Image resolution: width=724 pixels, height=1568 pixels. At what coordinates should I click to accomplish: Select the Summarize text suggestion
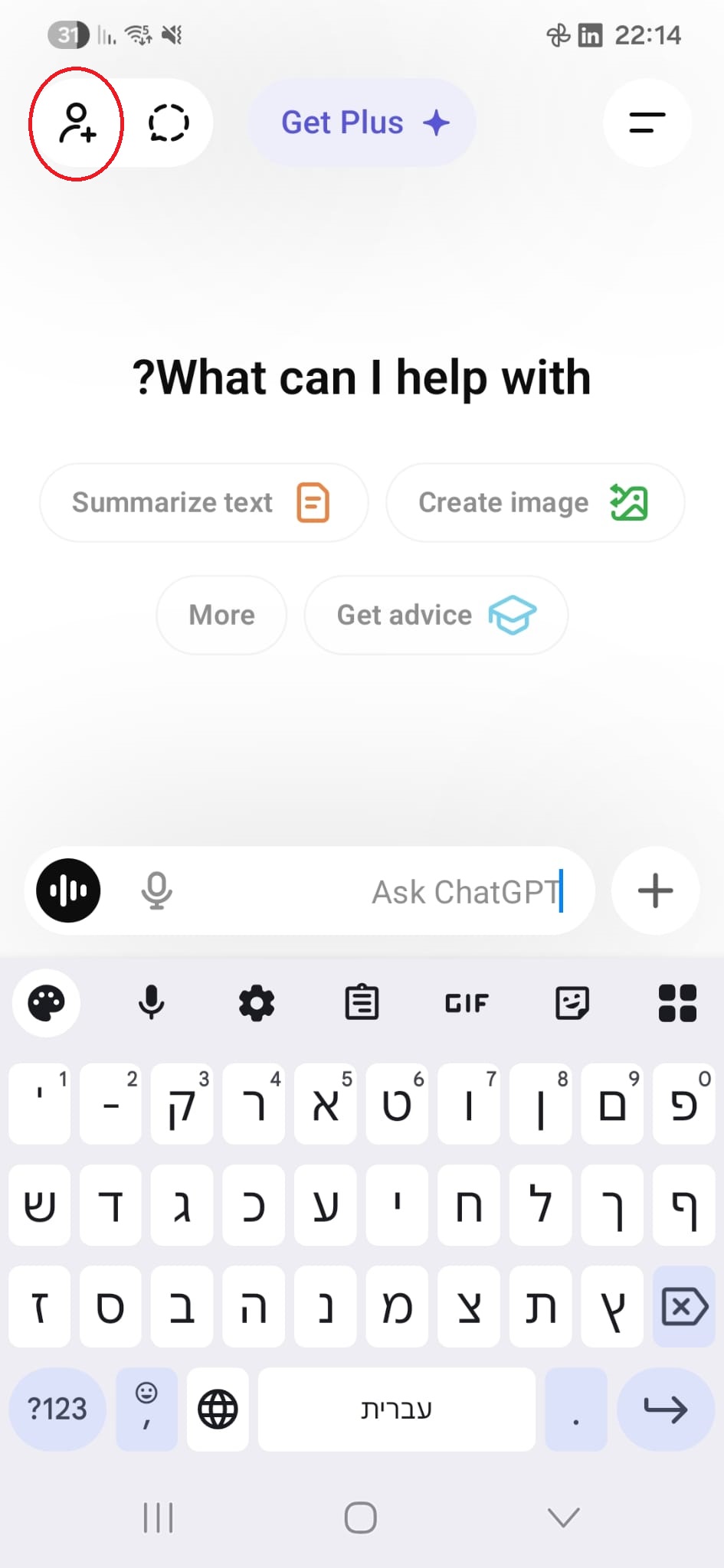pyautogui.click(x=203, y=503)
